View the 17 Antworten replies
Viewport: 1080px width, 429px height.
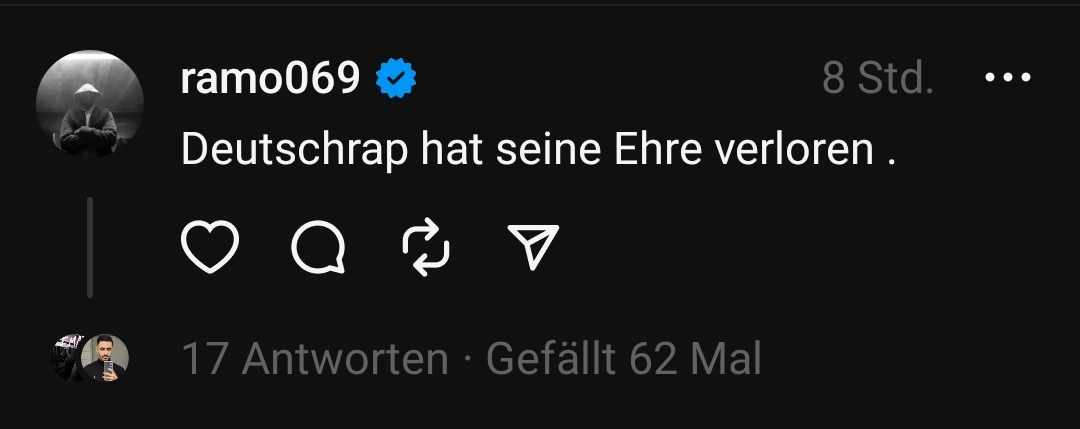point(314,358)
